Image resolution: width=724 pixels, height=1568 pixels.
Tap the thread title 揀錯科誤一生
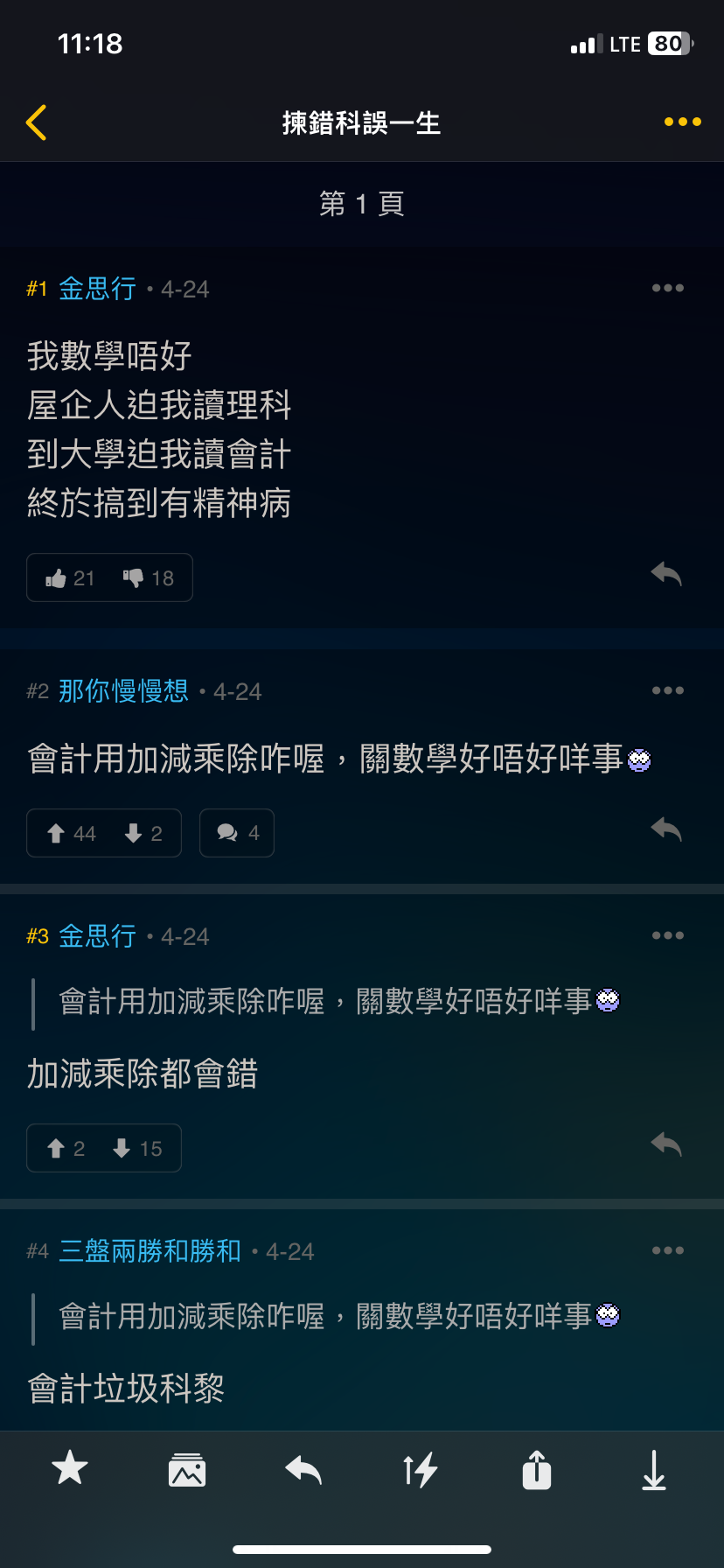pyautogui.click(x=362, y=122)
